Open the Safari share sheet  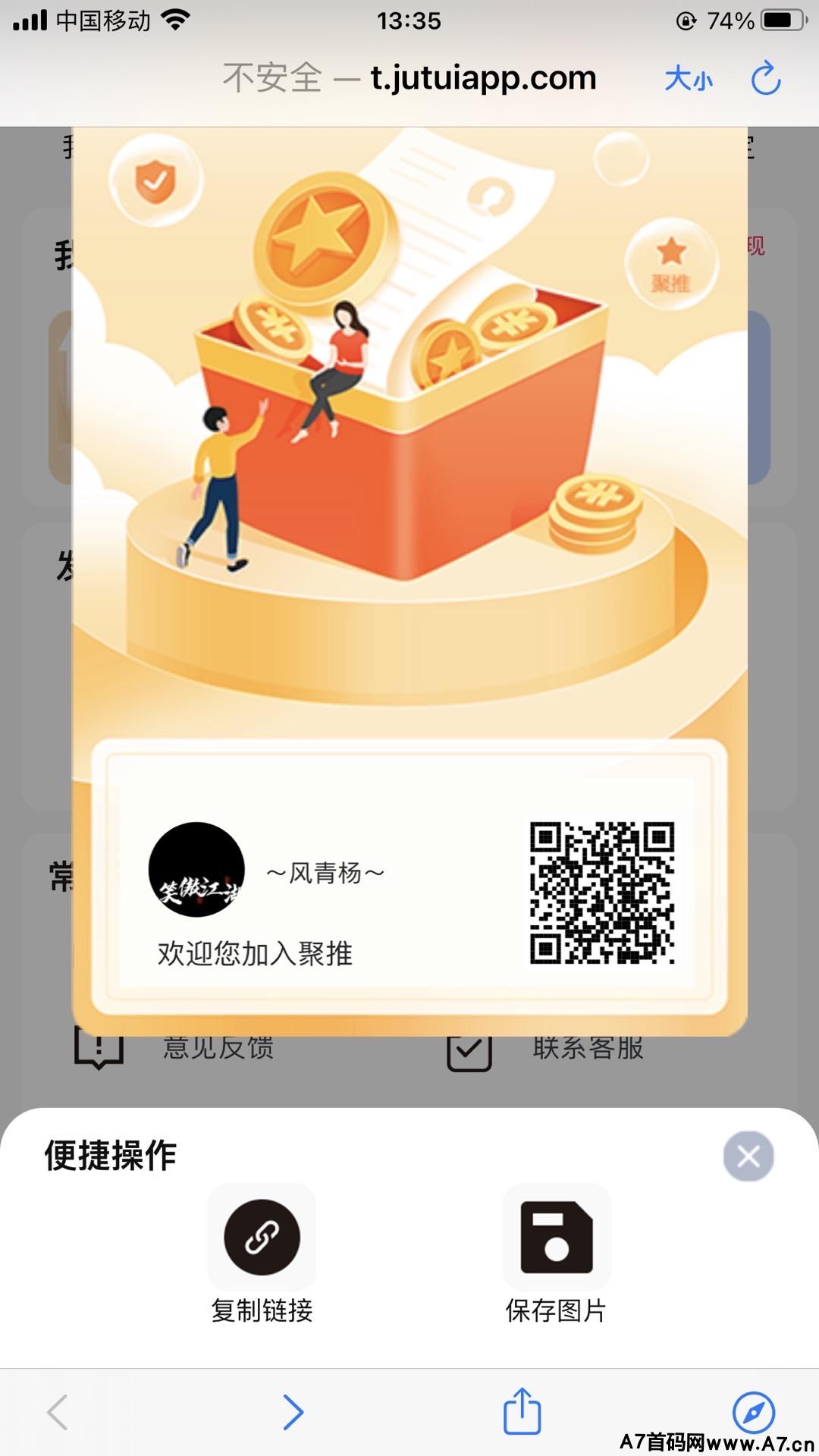tap(522, 1410)
